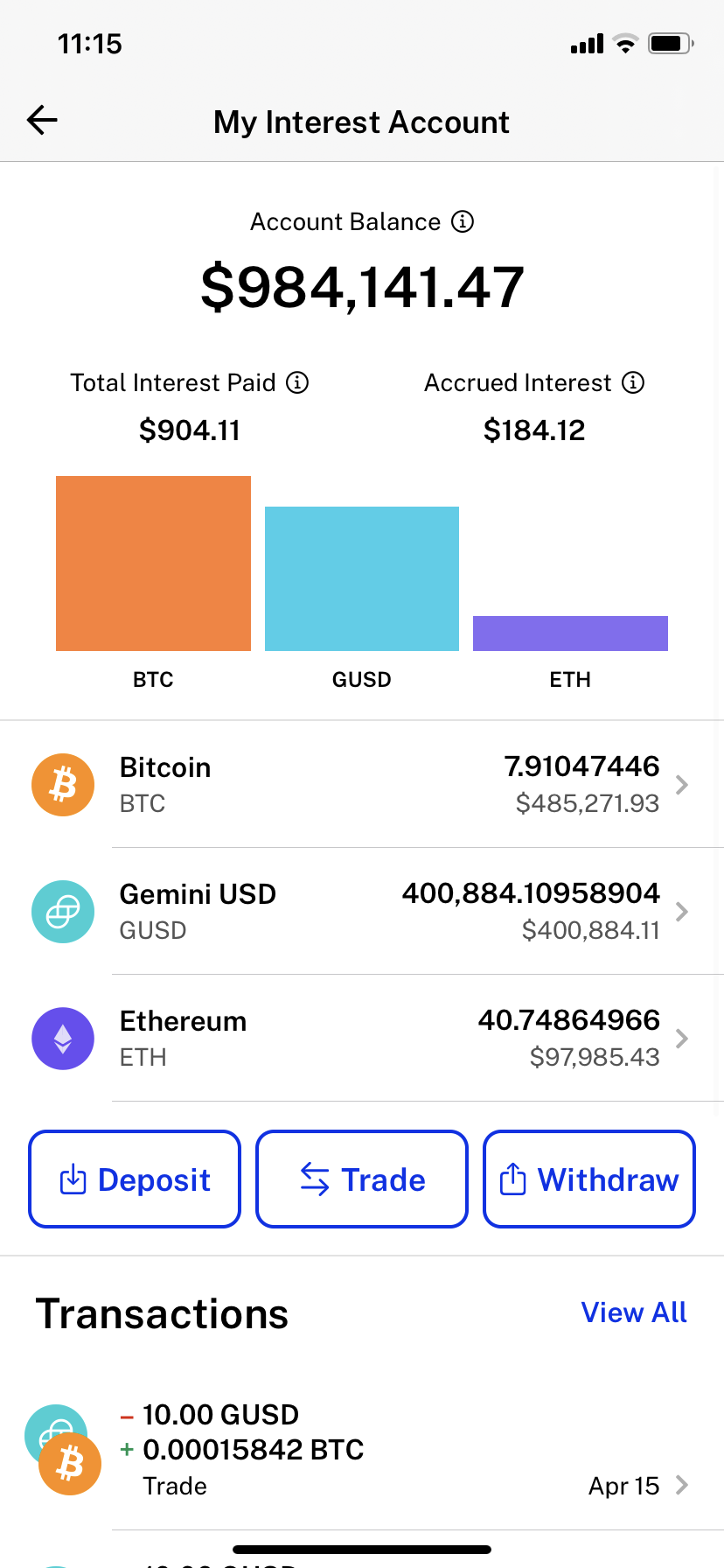Viewport: 724px width, 1568px height.
Task: Open the Apr 15 GUSD to BTC trade
Action: pyautogui.click(x=362, y=1450)
